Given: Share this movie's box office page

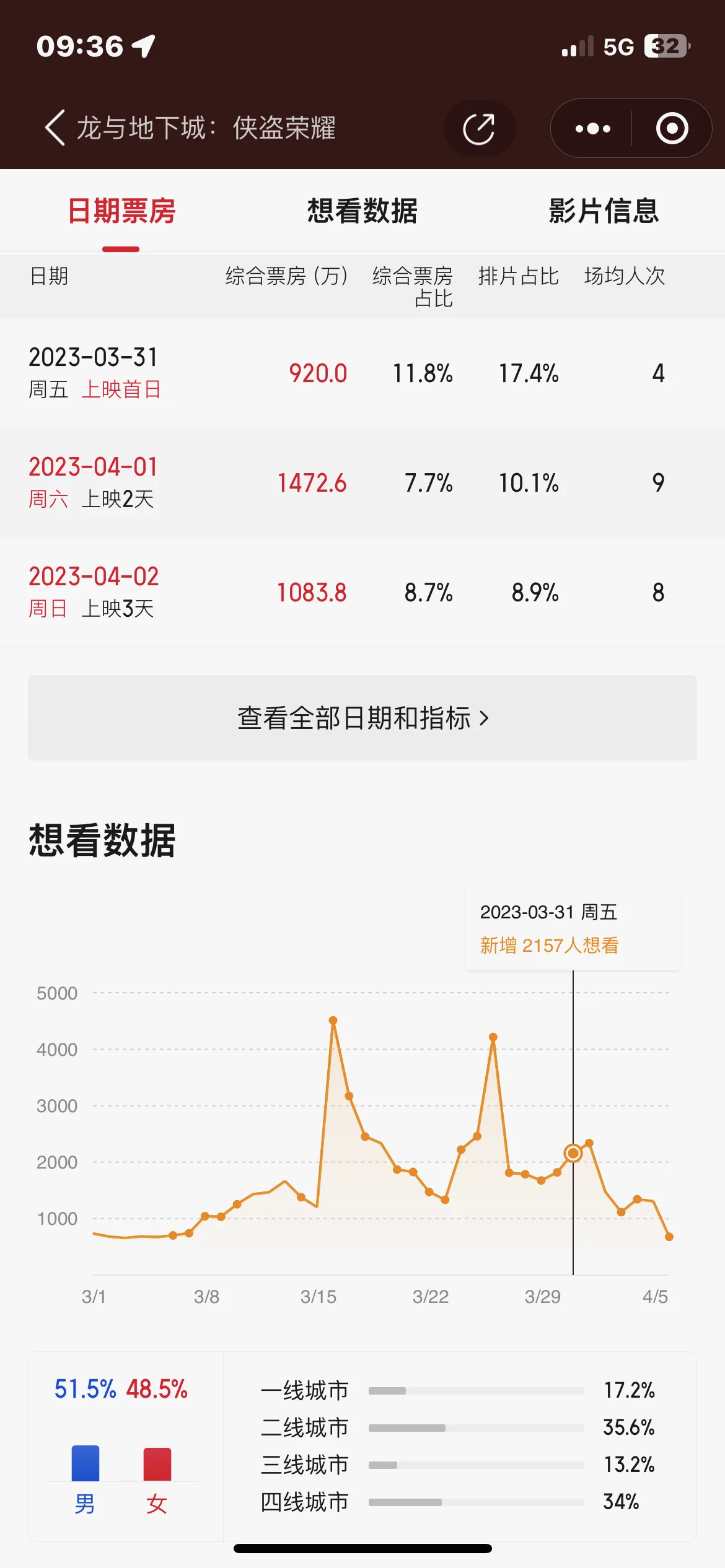Looking at the screenshot, I should click(479, 128).
